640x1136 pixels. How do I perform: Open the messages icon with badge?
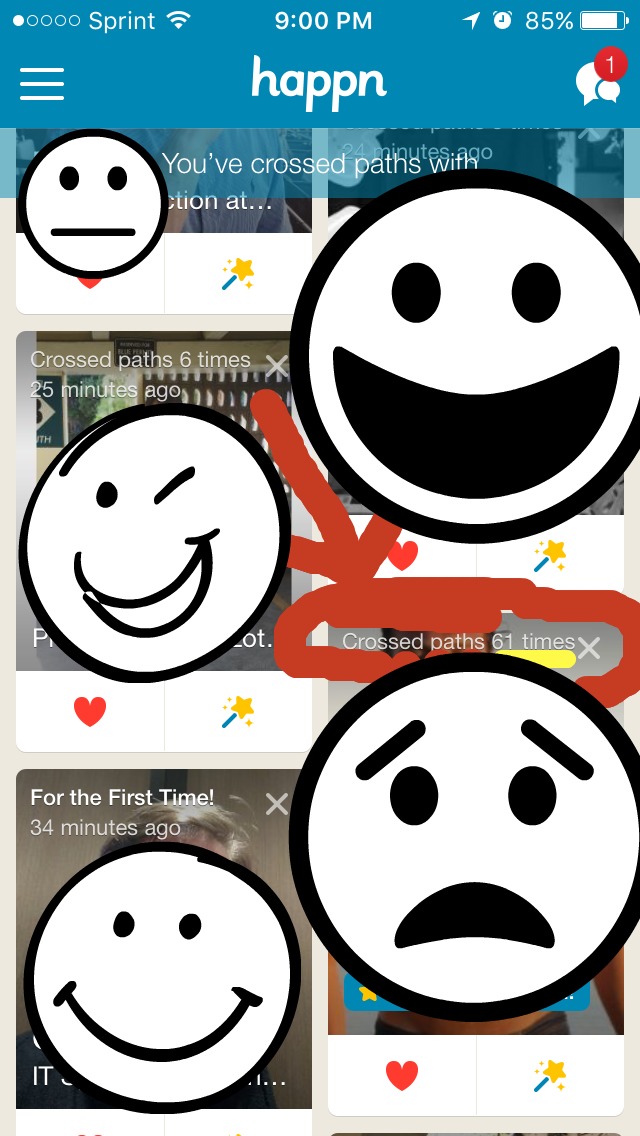[x=598, y=84]
